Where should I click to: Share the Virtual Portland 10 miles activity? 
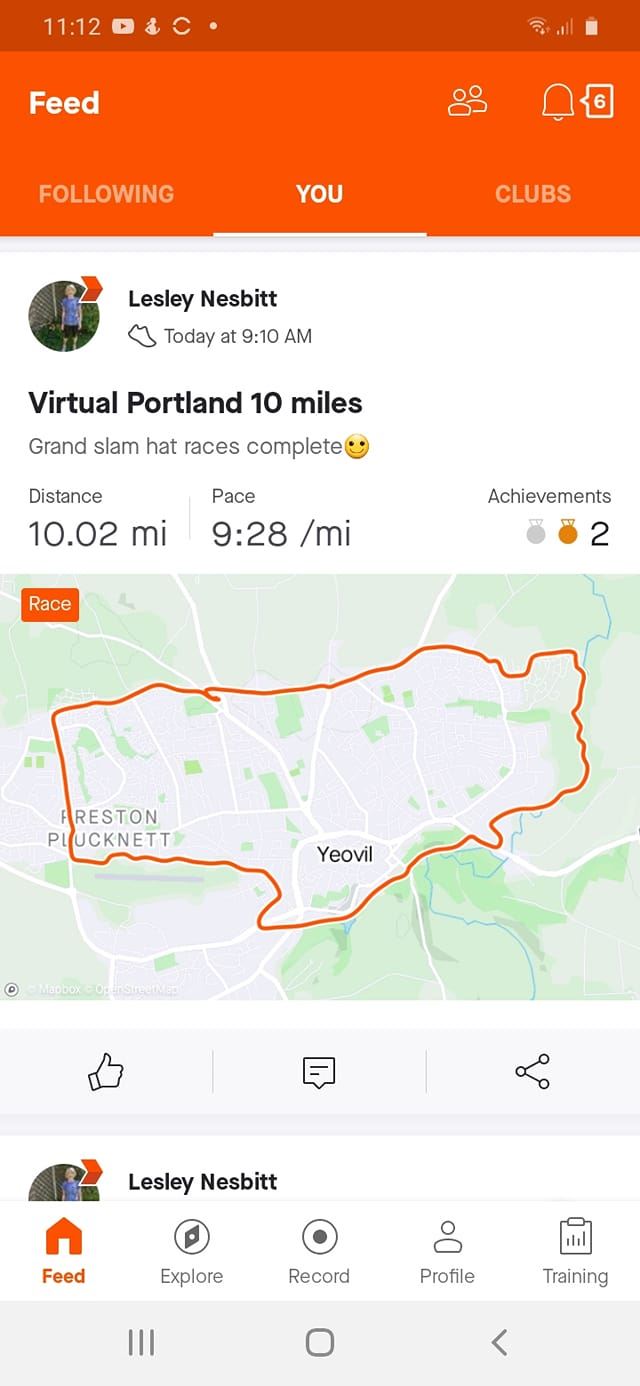point(532,1072)
